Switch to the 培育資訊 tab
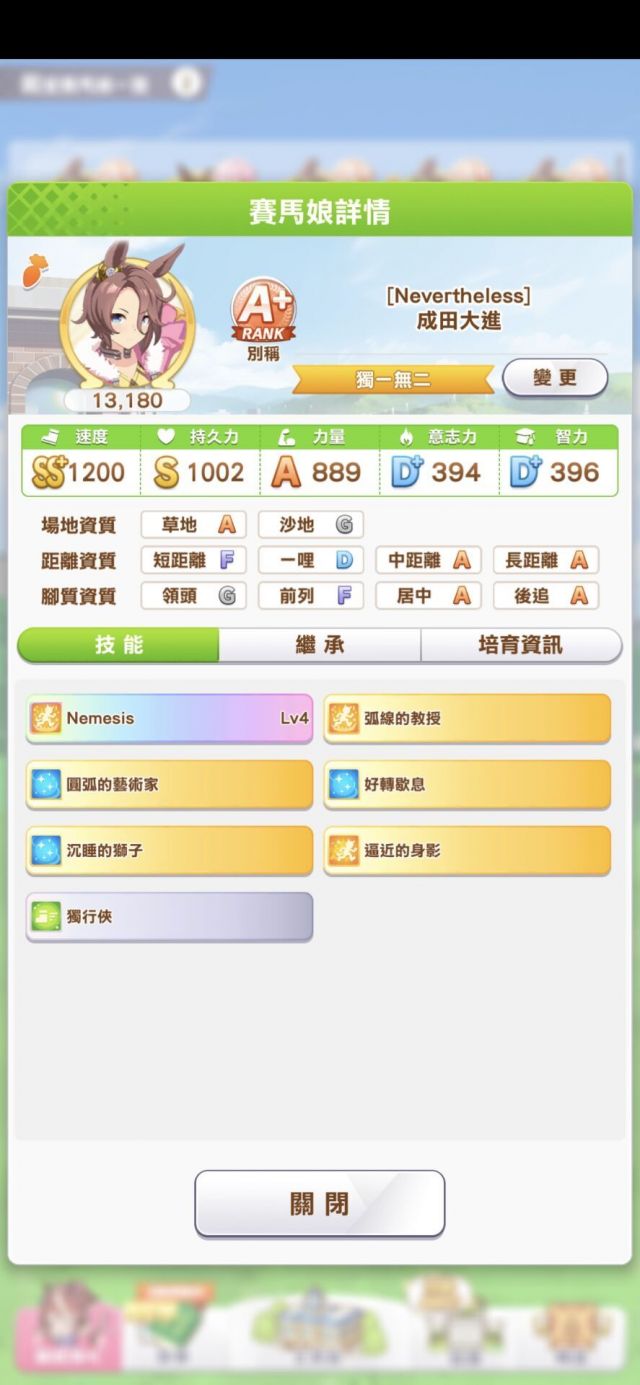The image size is (640, 1385). [x=521, y=645]
